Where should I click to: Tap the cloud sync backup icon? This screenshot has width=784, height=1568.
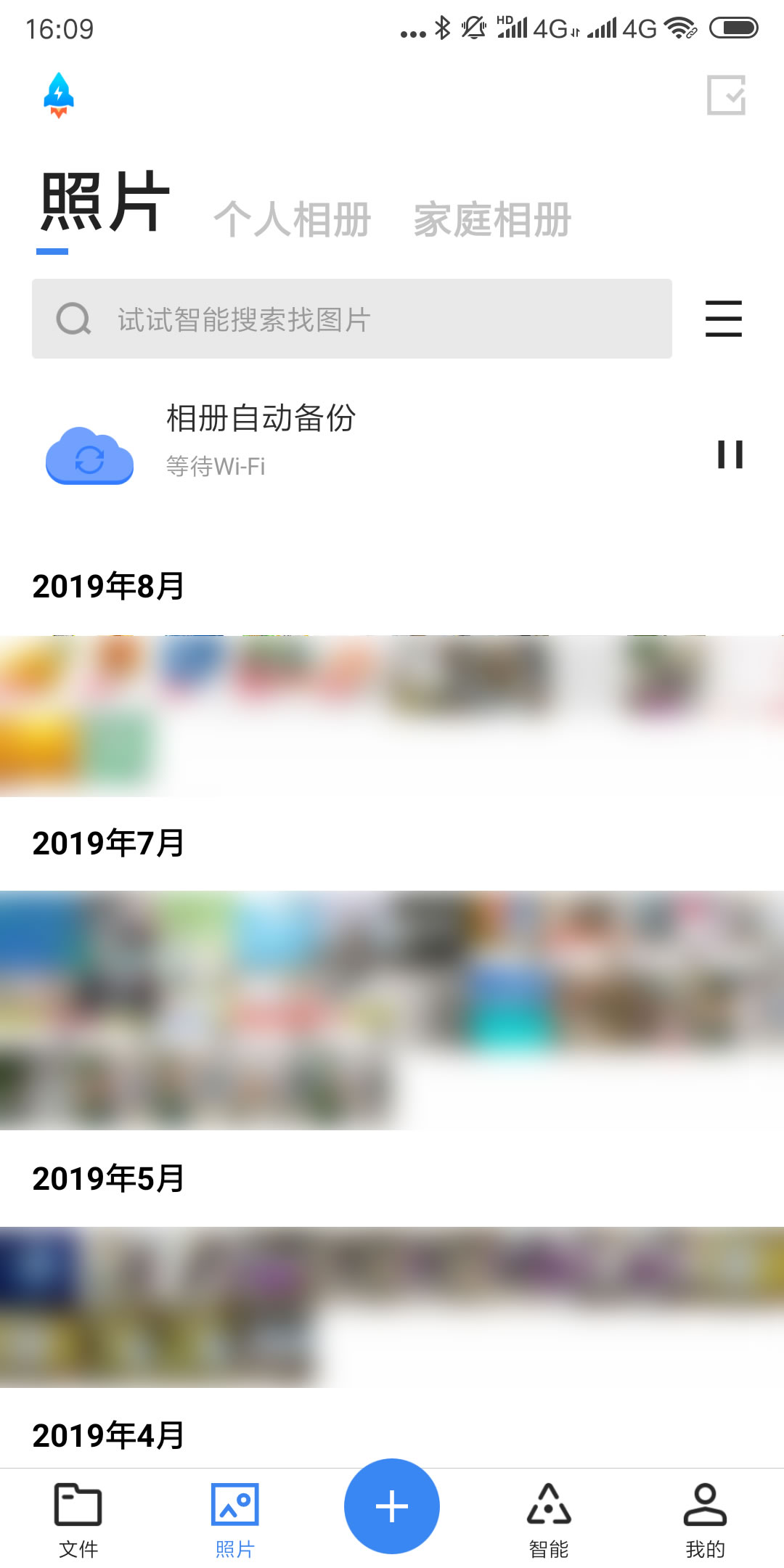pyautogui.click(x=89, y=457)
